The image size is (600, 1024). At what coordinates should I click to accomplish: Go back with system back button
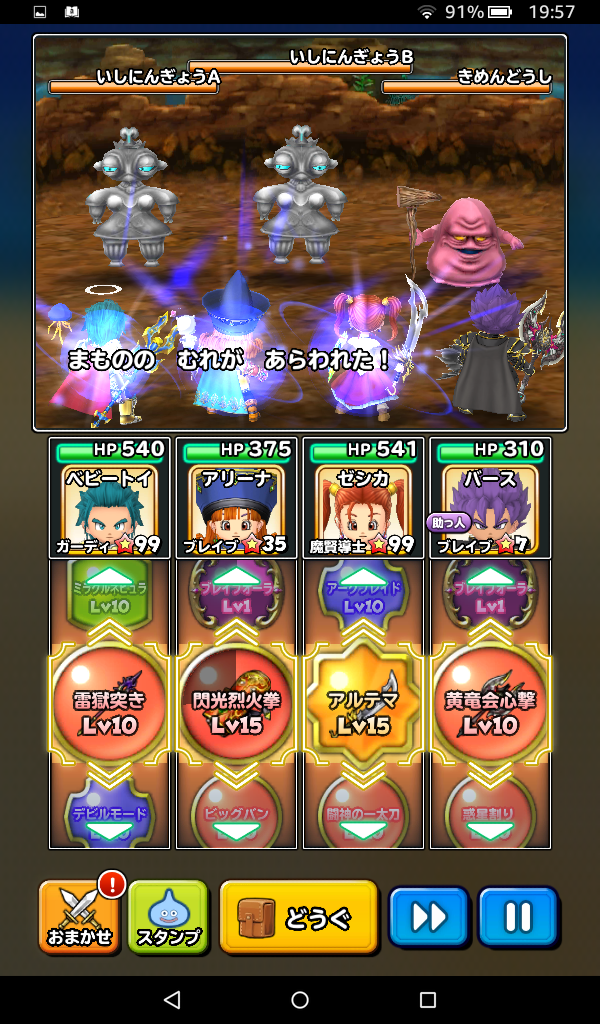pyautogui.click(x=172, y=1000)
